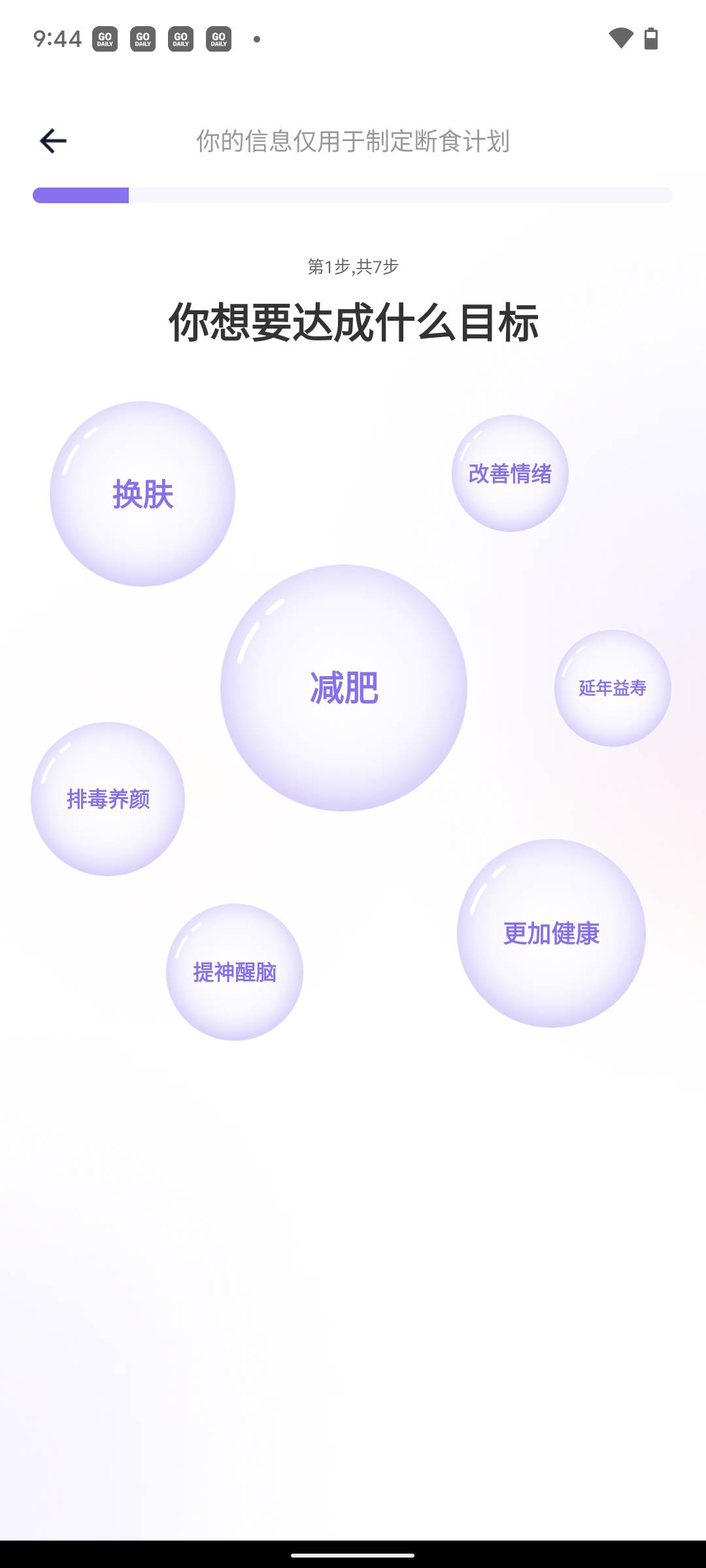Select the 提神醒脑 goal bubble
The height and width of the screenshot is (1568, 706).
[x=235, y=972]
